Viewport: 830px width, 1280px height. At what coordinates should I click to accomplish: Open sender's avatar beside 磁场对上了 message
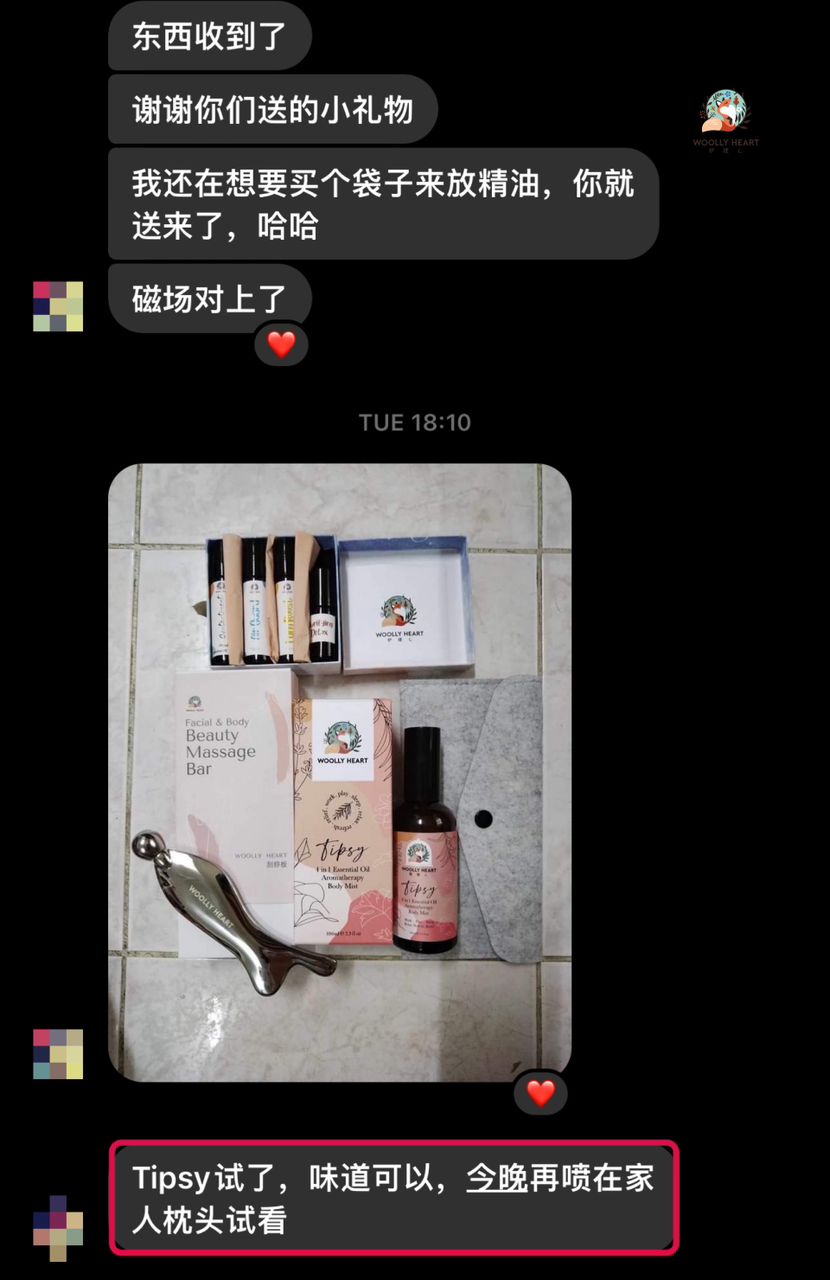coord(58,306)
